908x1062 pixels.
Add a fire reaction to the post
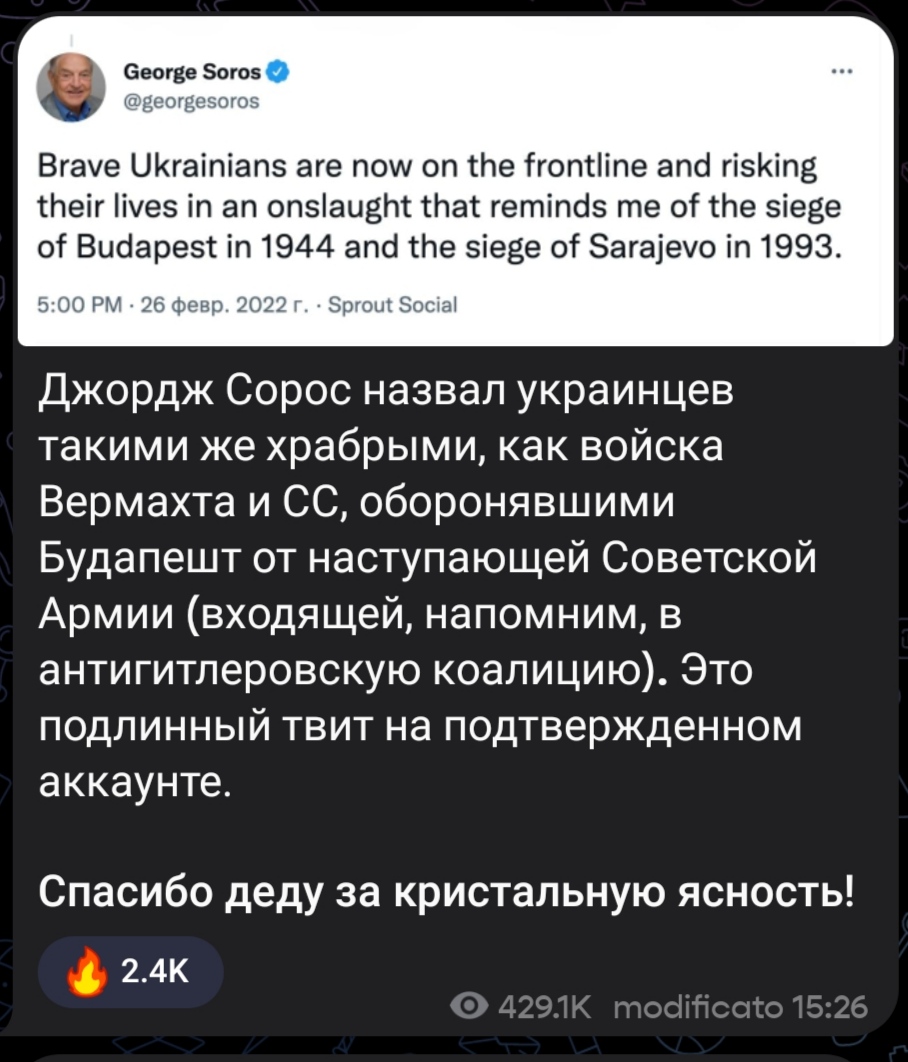tap(130, 970)
